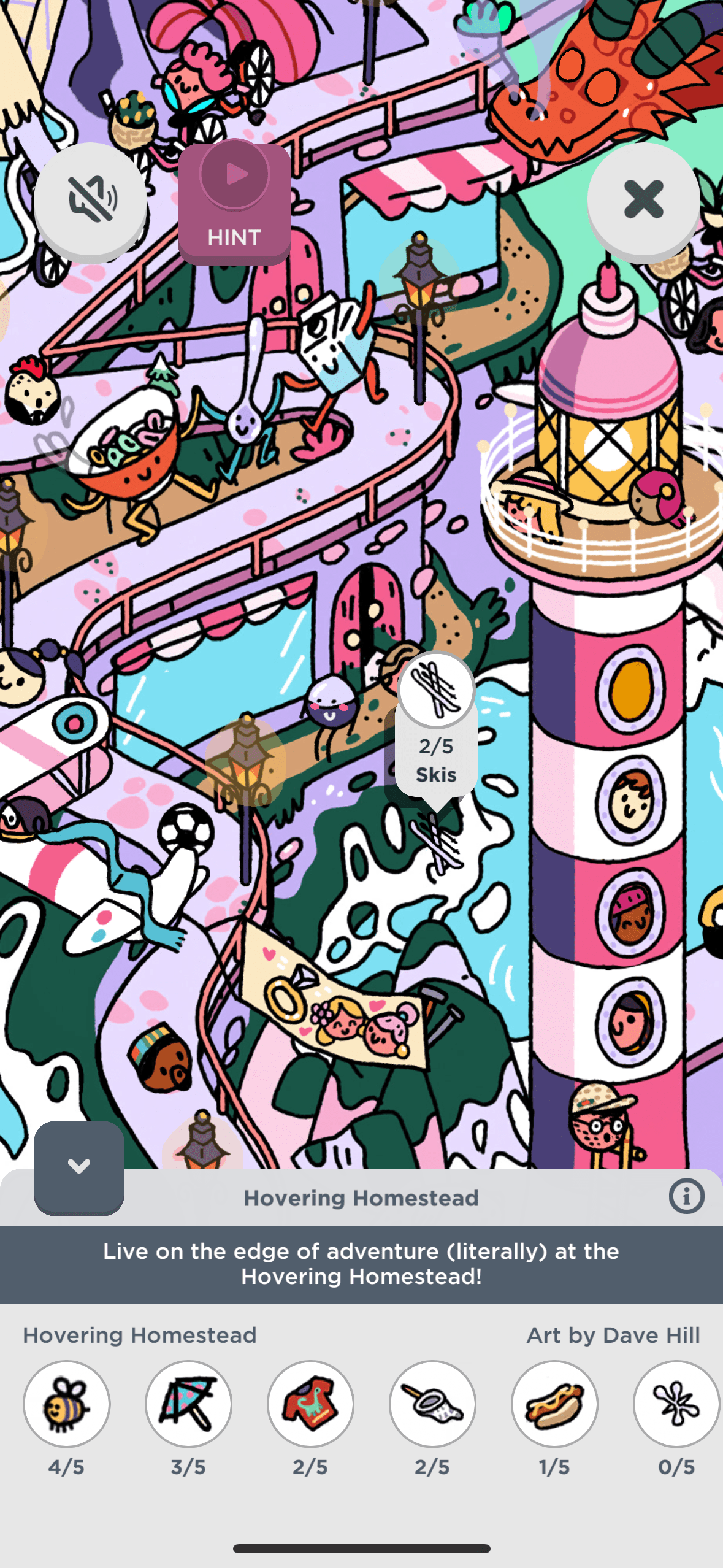
Task: Select the fishing net item showing 2/5
Action: [x=432, y=1403]
